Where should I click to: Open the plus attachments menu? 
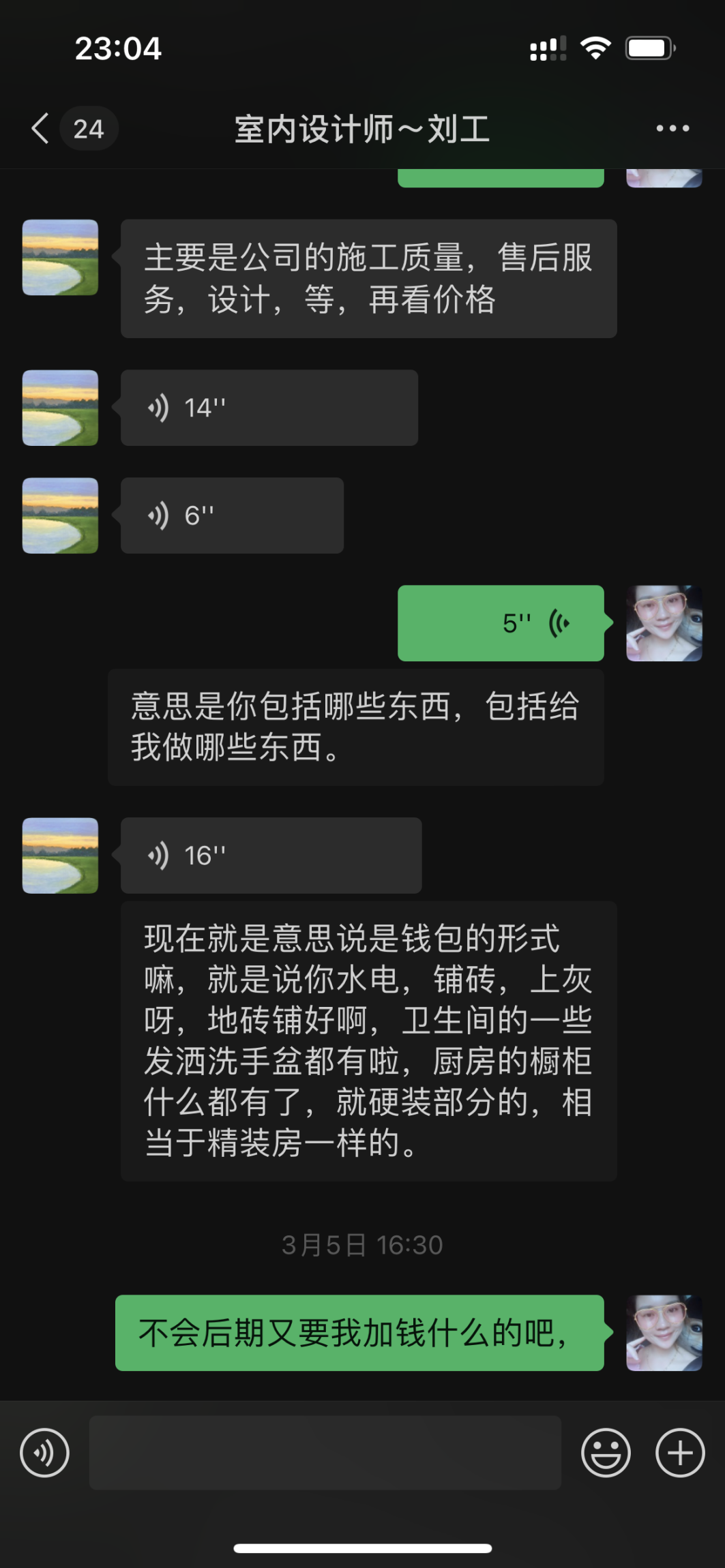pyautogui.click(x=680, y=1452)
